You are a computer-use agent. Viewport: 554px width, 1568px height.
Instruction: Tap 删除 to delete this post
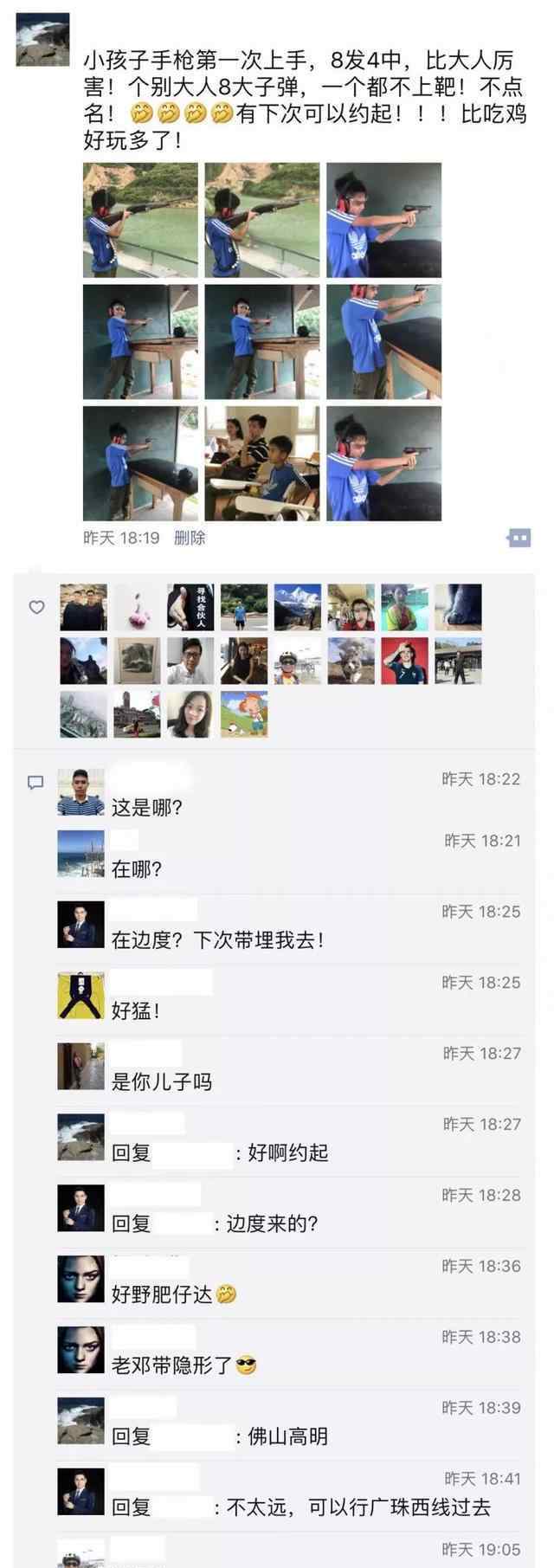point(190,538)
